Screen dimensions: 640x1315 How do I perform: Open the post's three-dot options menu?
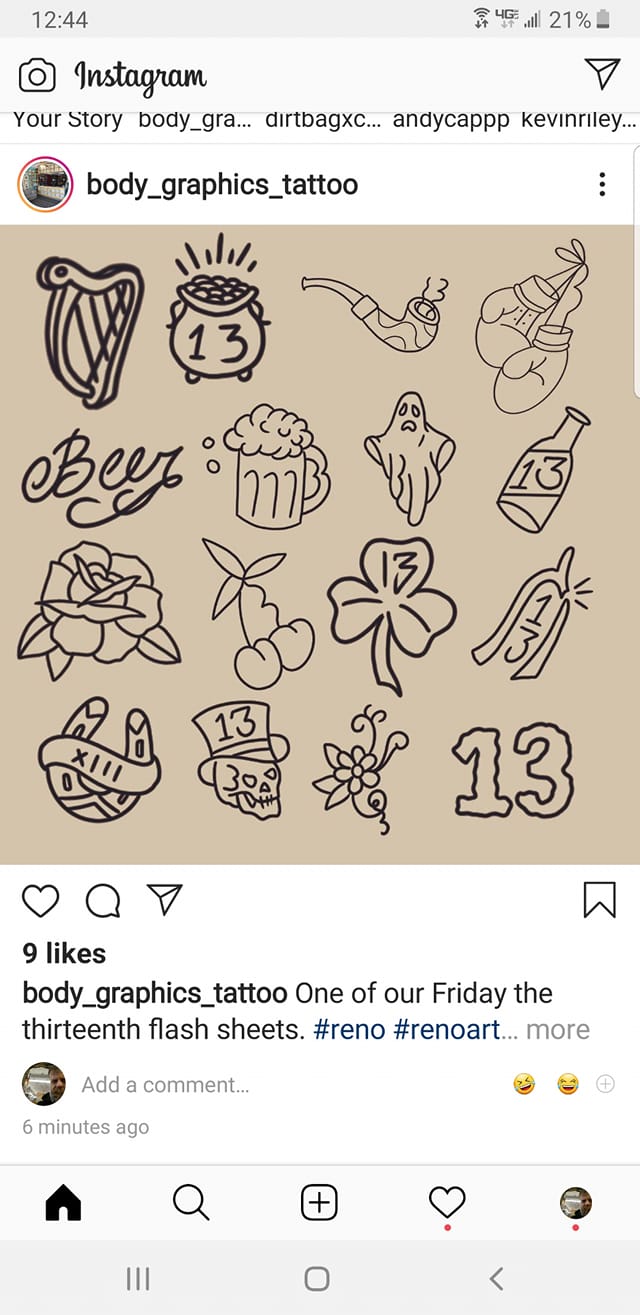[601, 185]
